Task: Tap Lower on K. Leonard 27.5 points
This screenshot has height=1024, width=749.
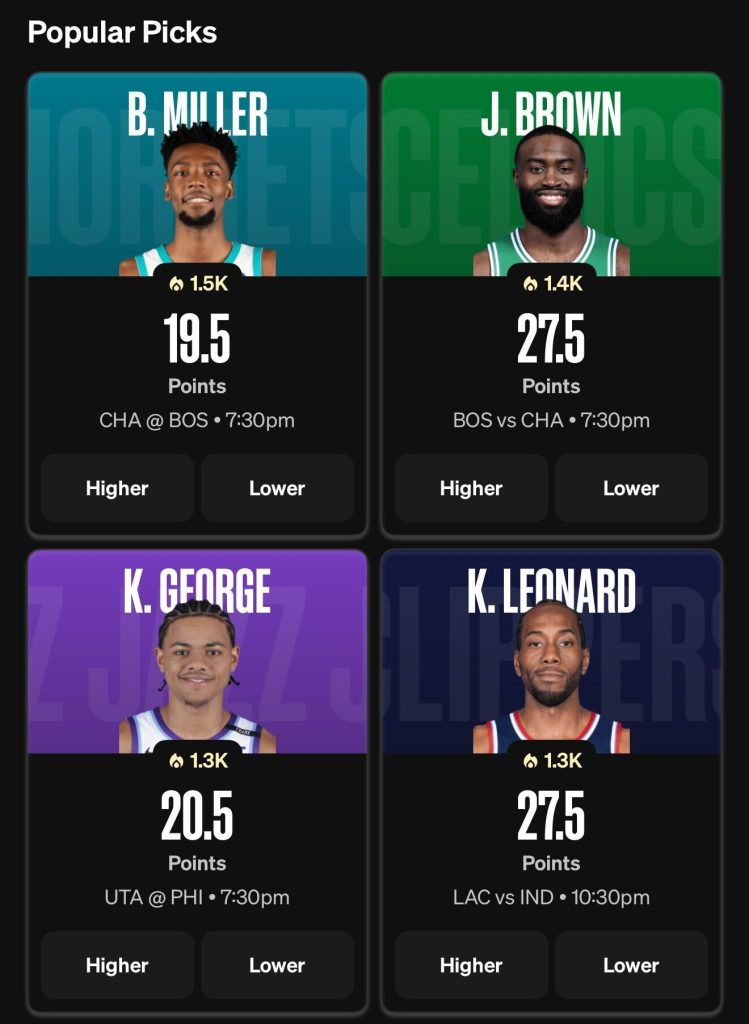Action: (631, 965)
